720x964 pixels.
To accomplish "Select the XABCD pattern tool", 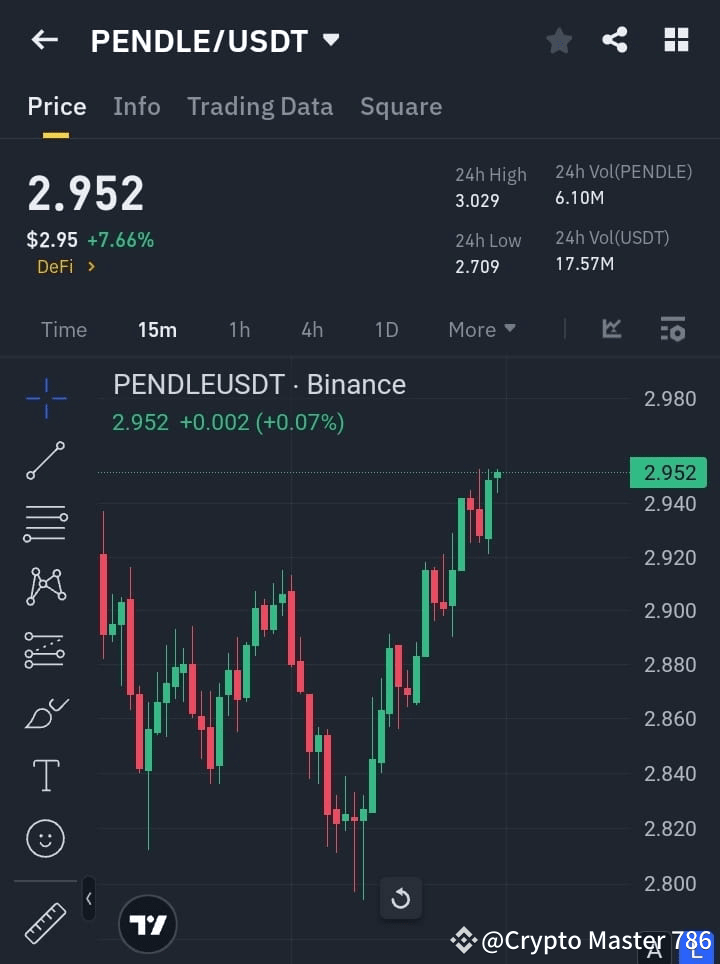I will [x=45, y=587].
